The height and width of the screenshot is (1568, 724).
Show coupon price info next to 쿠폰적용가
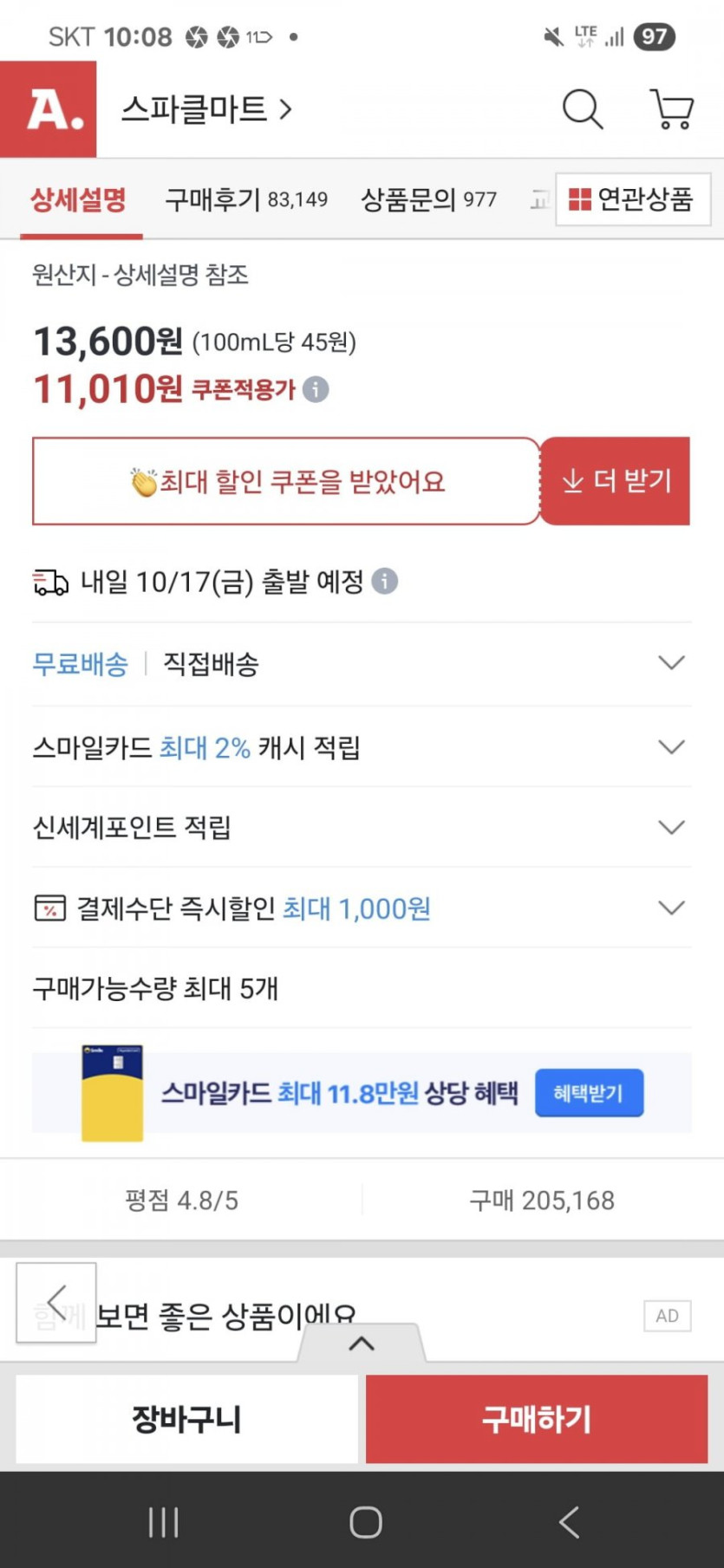point(316,389)
